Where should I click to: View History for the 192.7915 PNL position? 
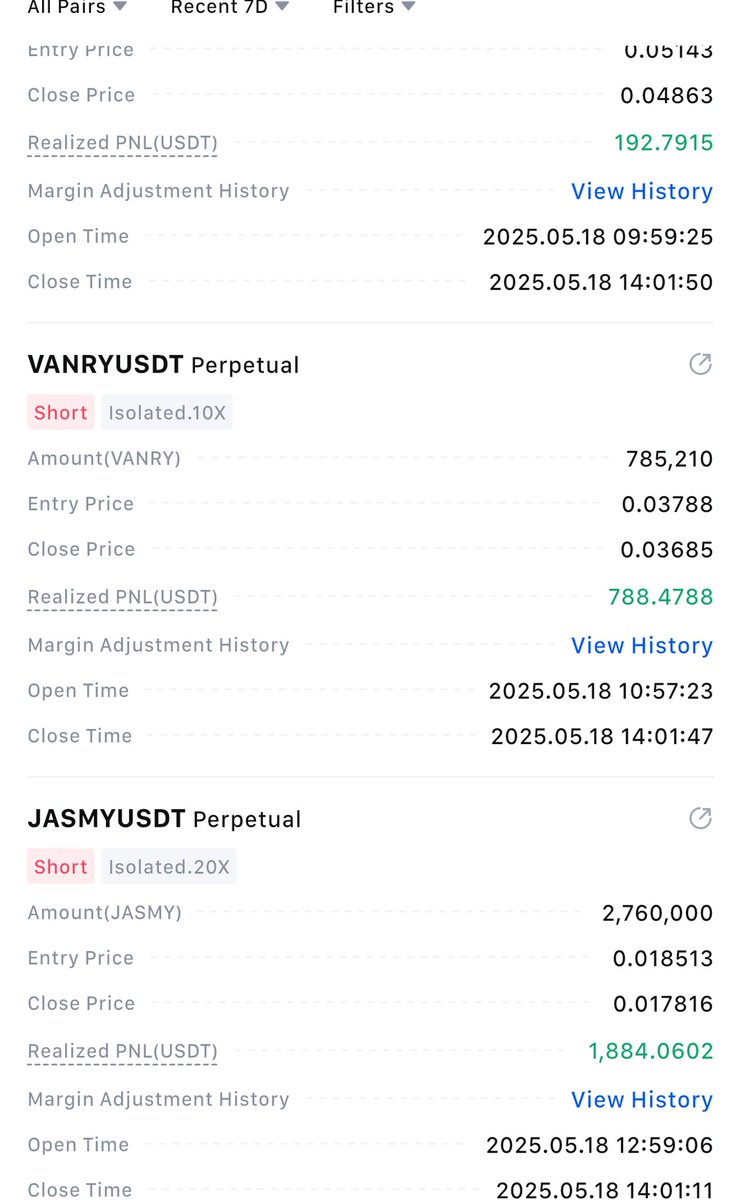[642, 191]
